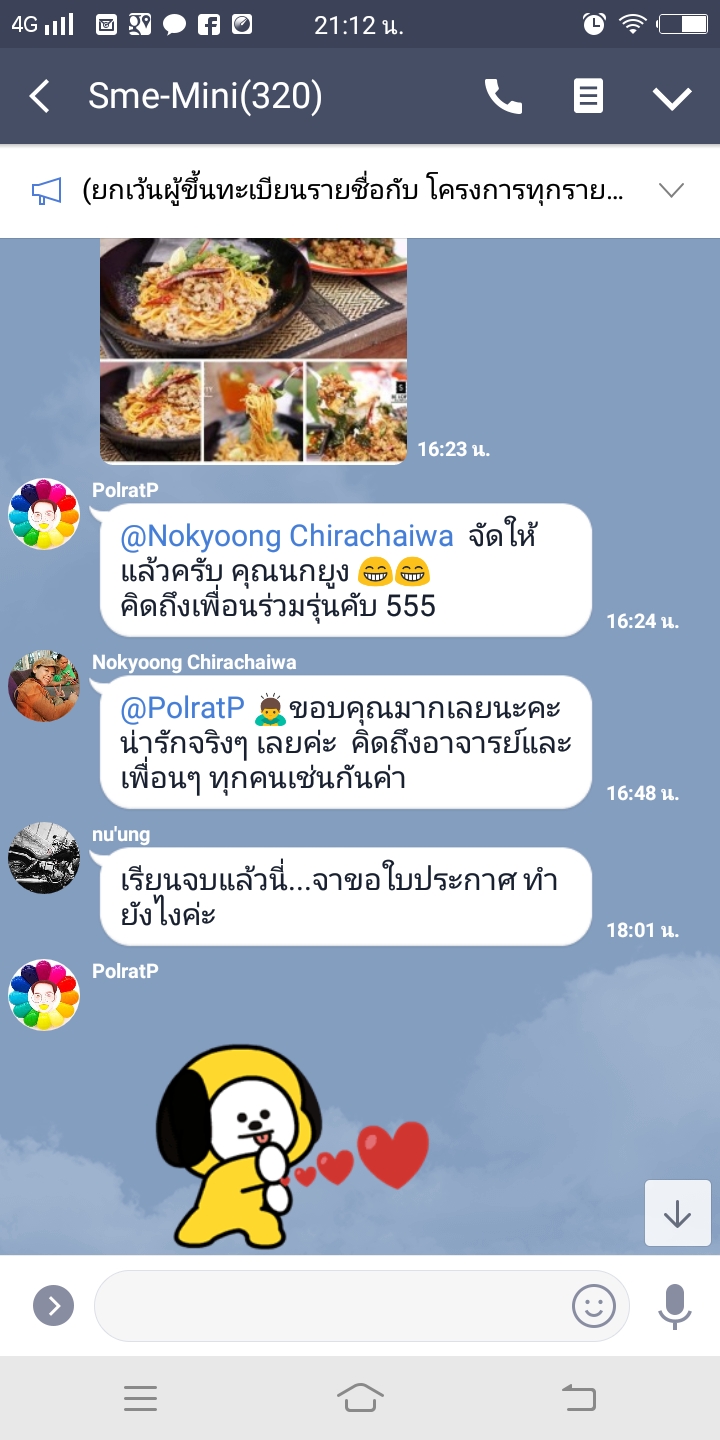The height and width of the screenshot is (1440, 720).
Task: Open the chat notes icon
Action: point(588,97)
